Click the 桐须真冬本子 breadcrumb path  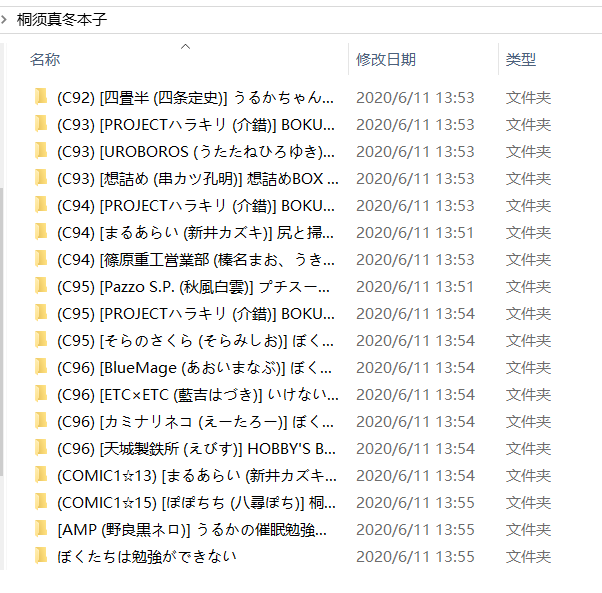(x=62, y=19)
